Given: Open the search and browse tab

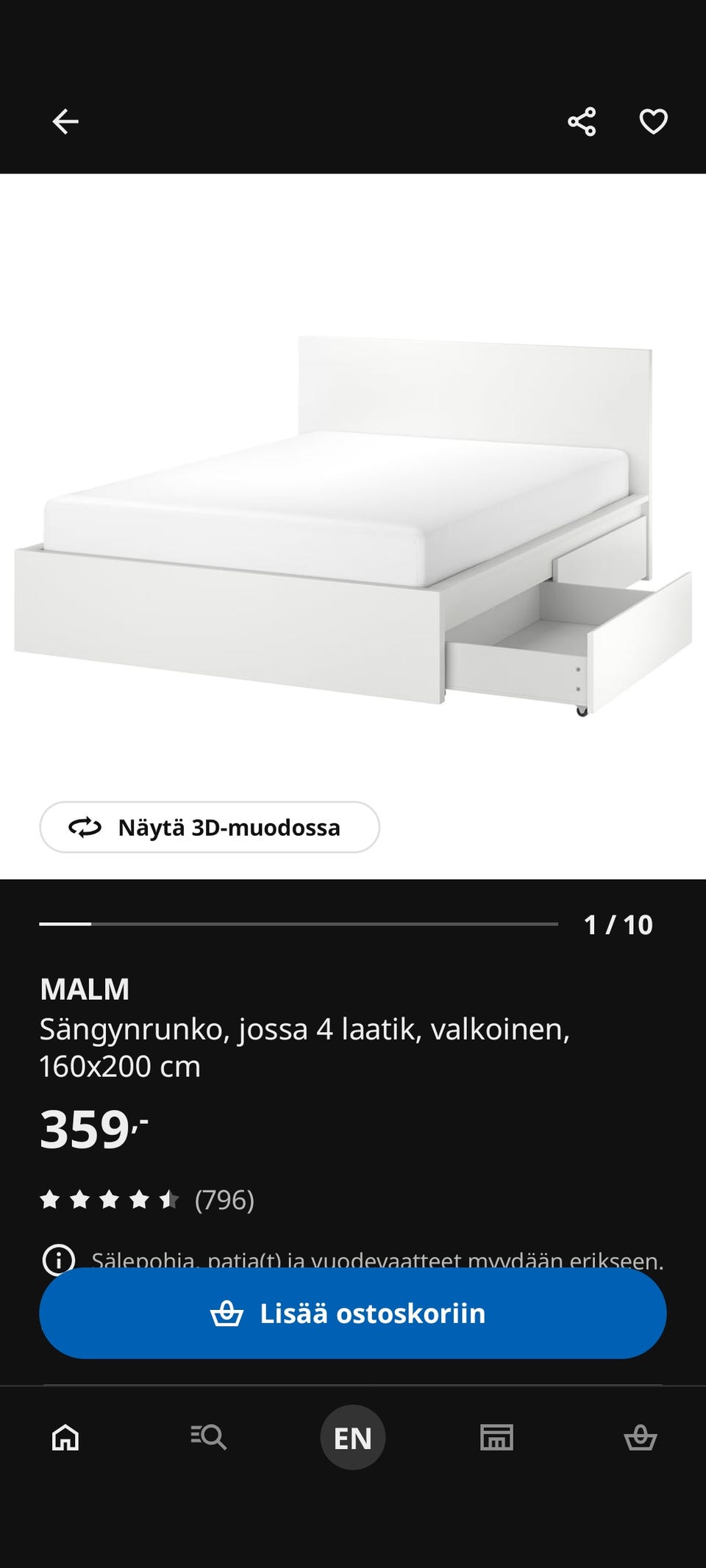Looking at the screenshot, I should tap(208, 1436).
